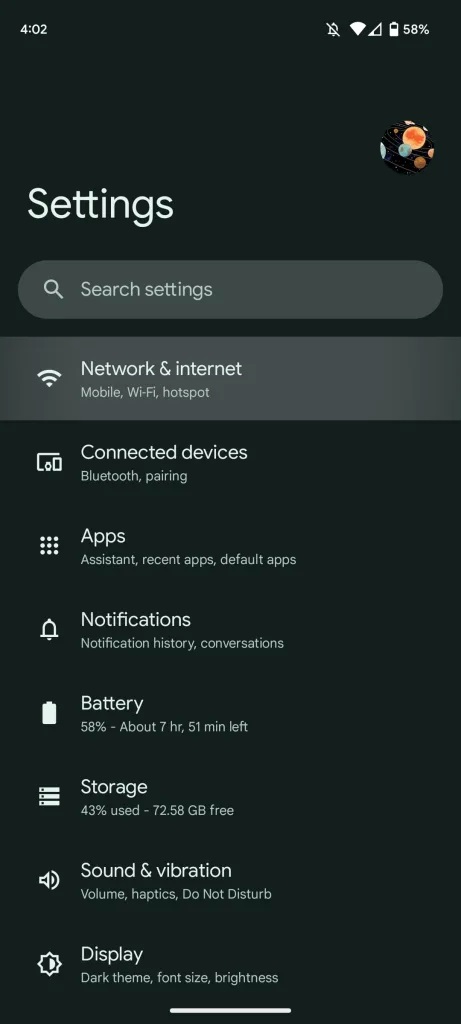Open the account profile avatar
Screen dimensions: 461x1024
click(x=407, y=148)
